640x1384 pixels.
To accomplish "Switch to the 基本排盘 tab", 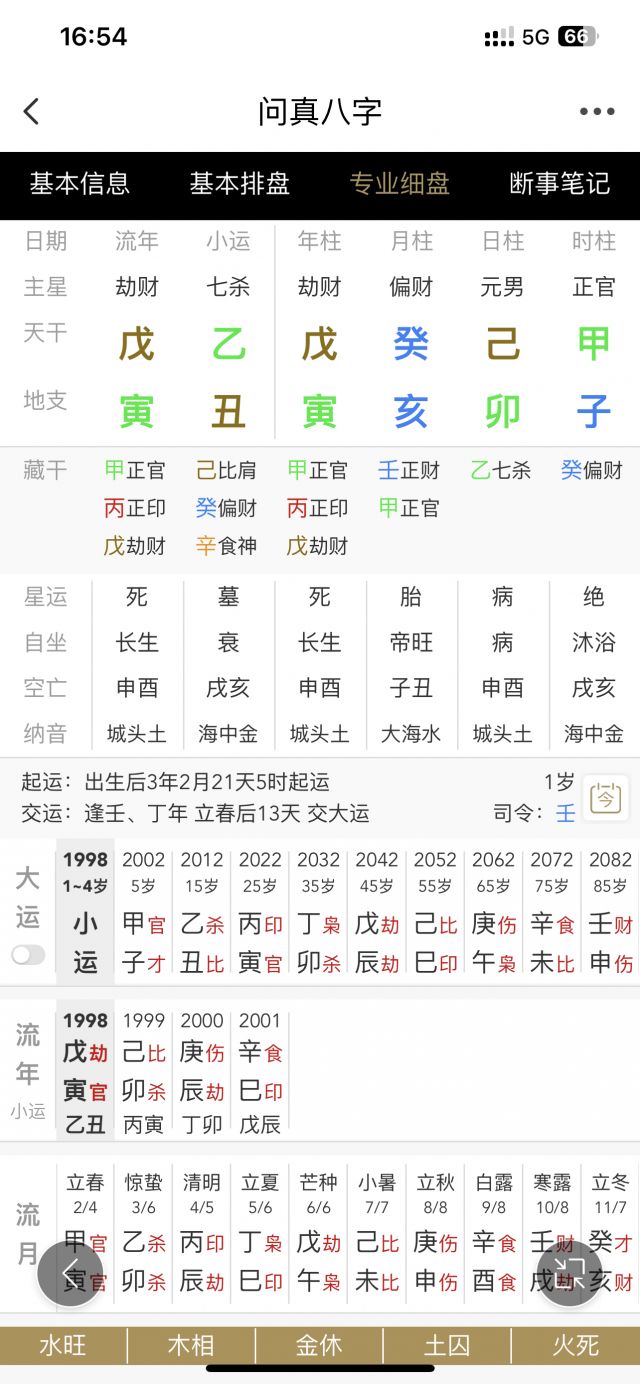I will click(x=240, y=184).
